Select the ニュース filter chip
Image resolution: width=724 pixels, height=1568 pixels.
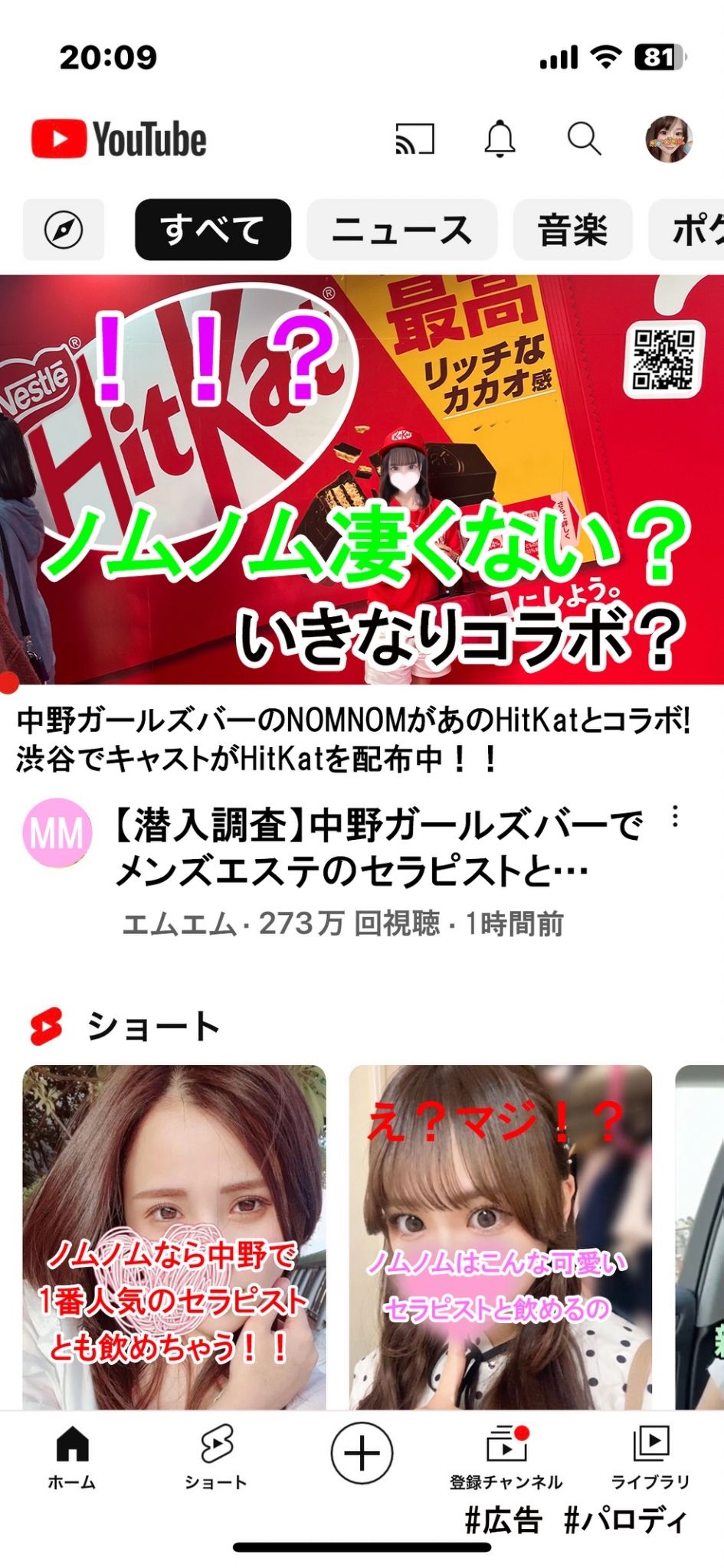click(402, 230)
